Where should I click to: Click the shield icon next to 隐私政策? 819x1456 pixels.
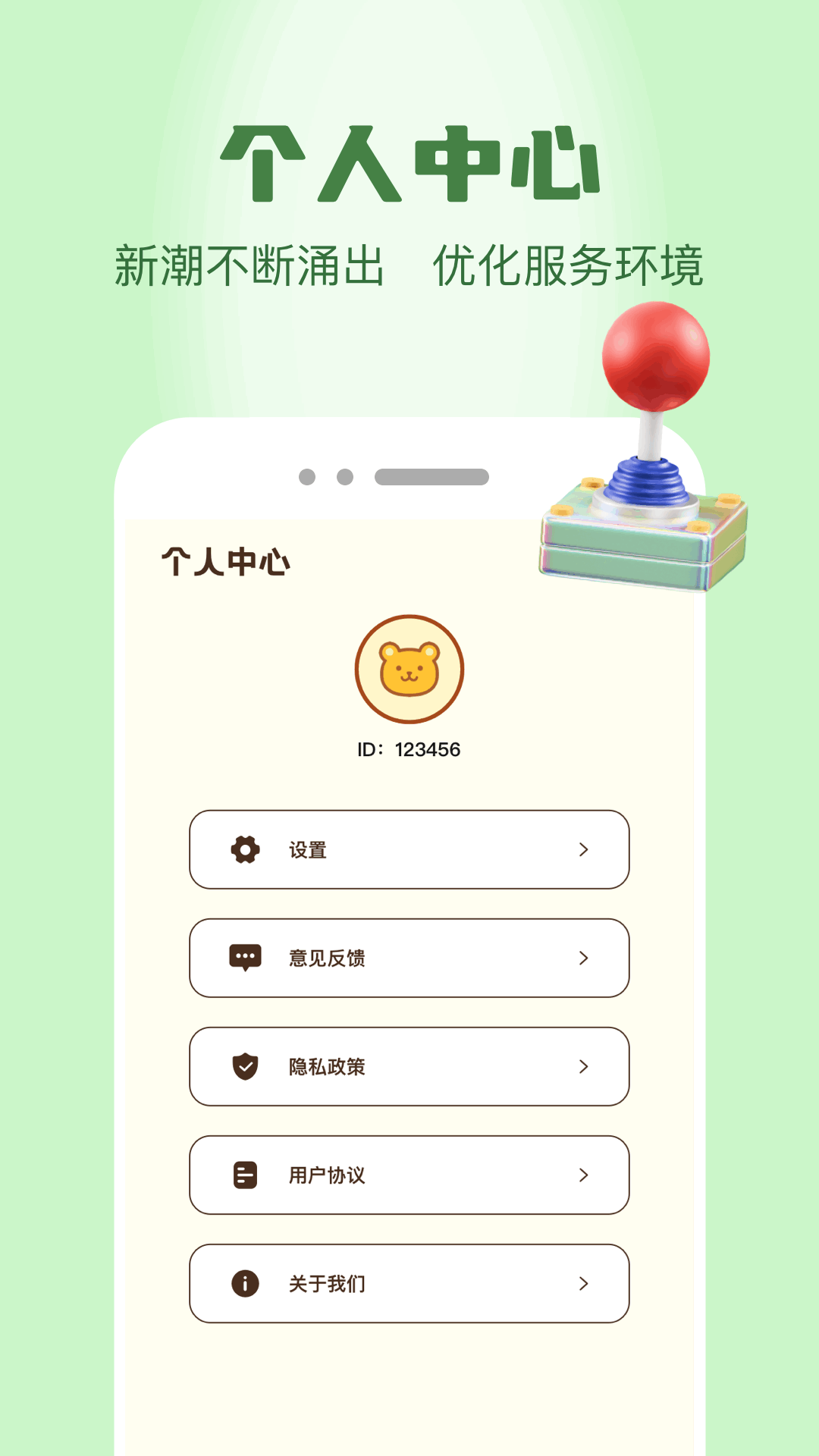[244, 1067]
